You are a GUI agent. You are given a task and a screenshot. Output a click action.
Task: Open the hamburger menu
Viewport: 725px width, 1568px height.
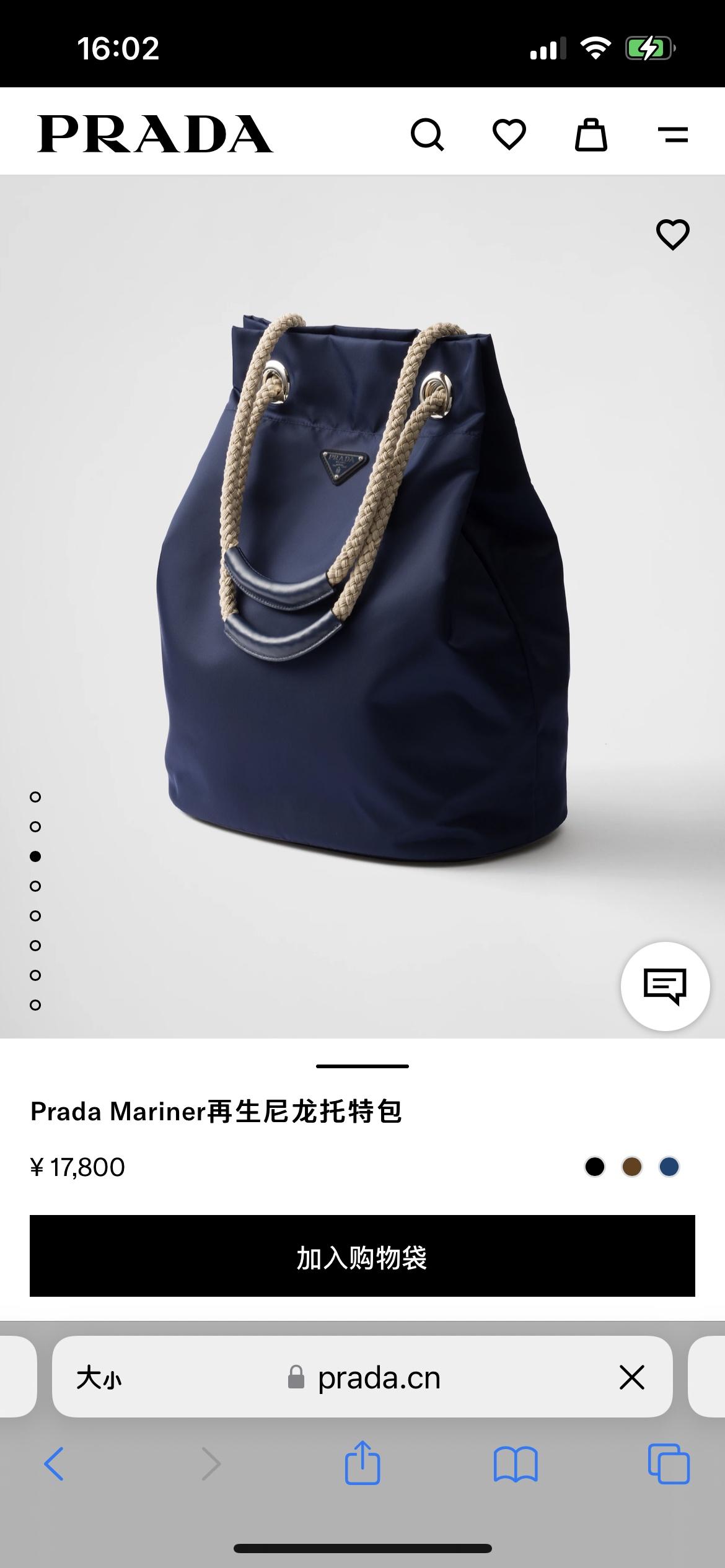(672, 134)
